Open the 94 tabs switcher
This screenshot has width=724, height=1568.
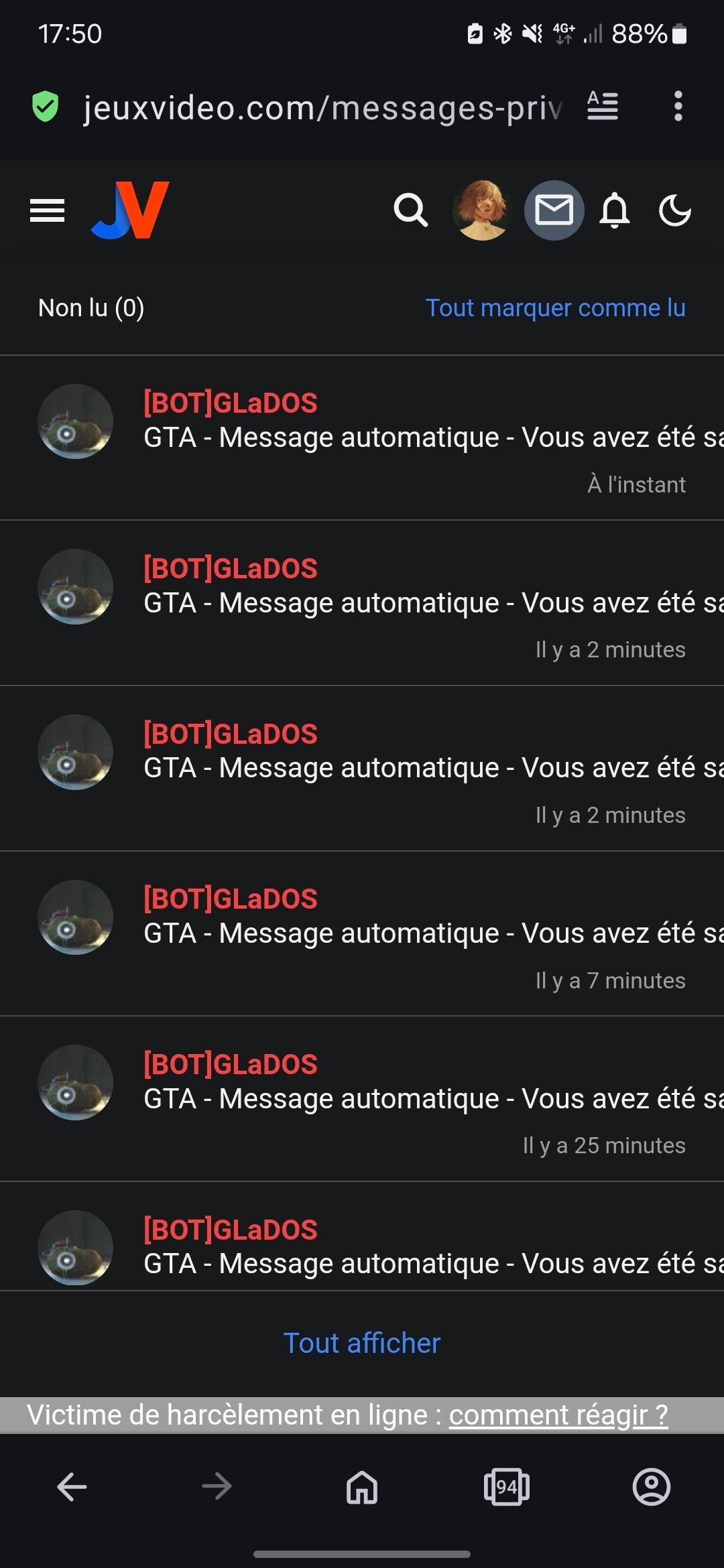point(507,1487)
